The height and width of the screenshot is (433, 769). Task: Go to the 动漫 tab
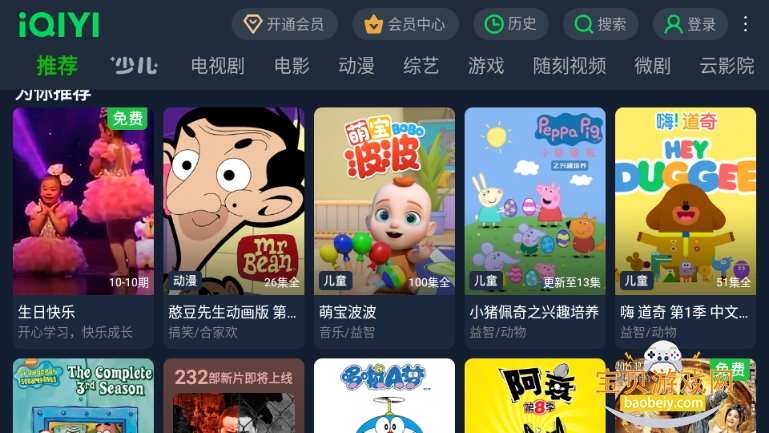pos(356,66)
